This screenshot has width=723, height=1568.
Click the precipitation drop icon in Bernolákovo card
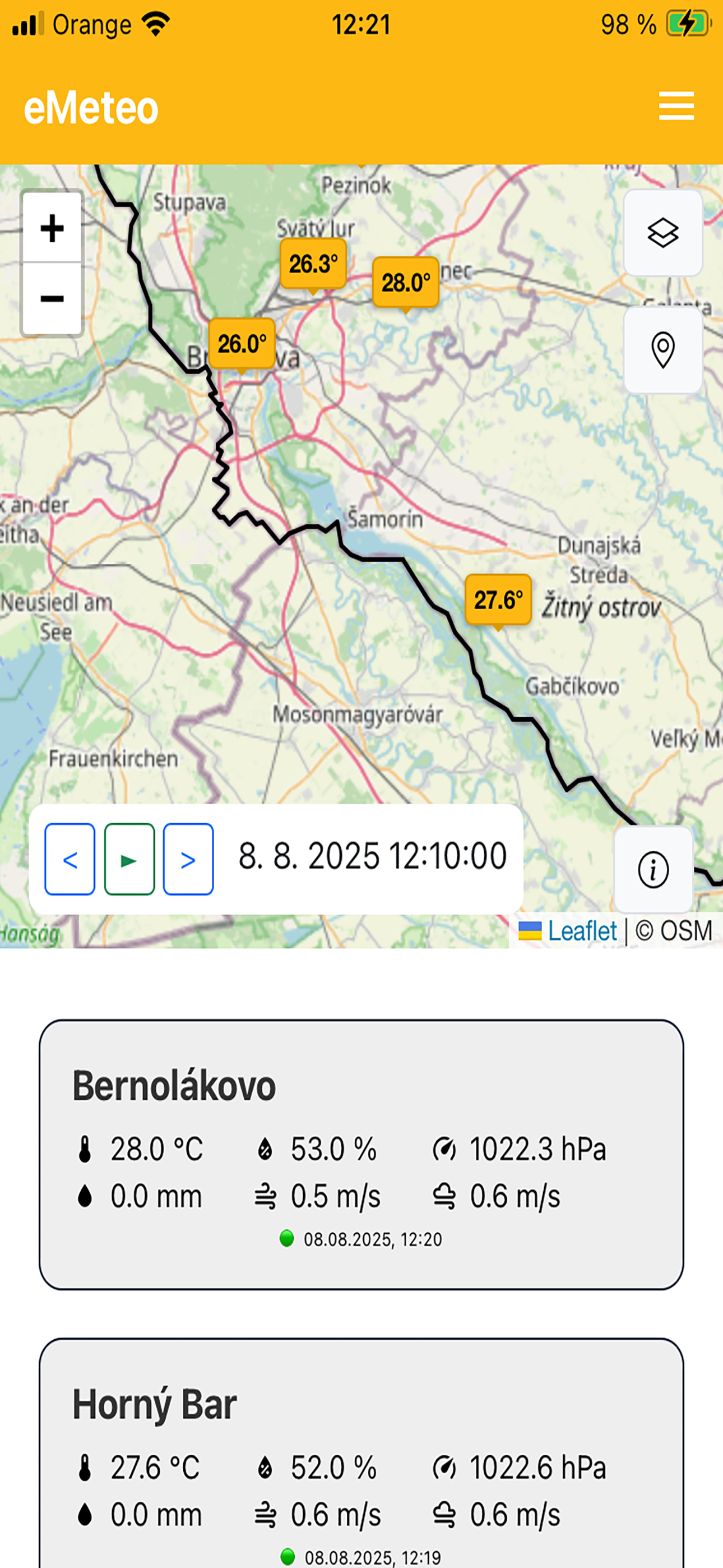(85, 1195)
